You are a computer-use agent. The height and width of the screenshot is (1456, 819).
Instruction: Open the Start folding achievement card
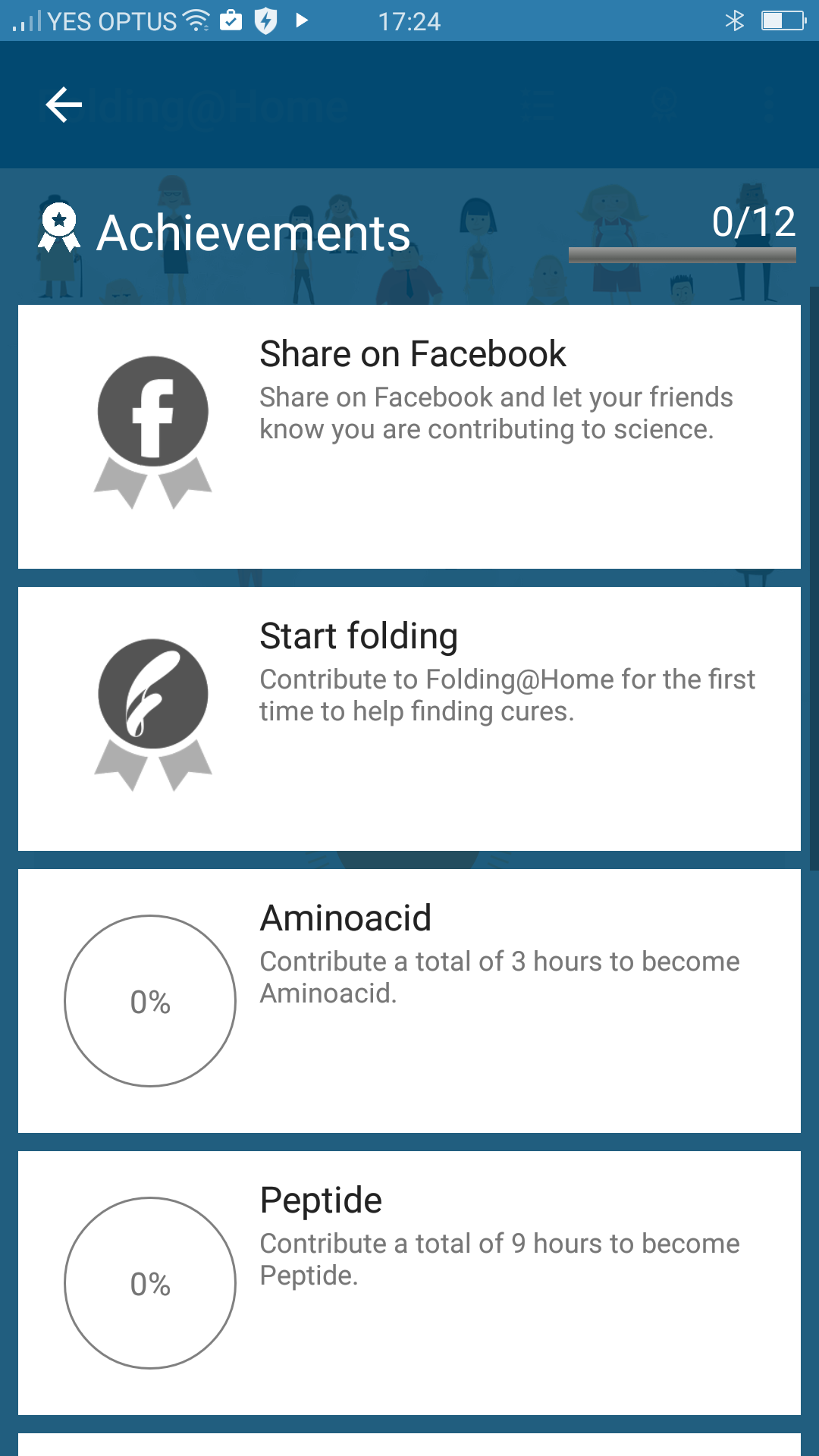[409, 719]
